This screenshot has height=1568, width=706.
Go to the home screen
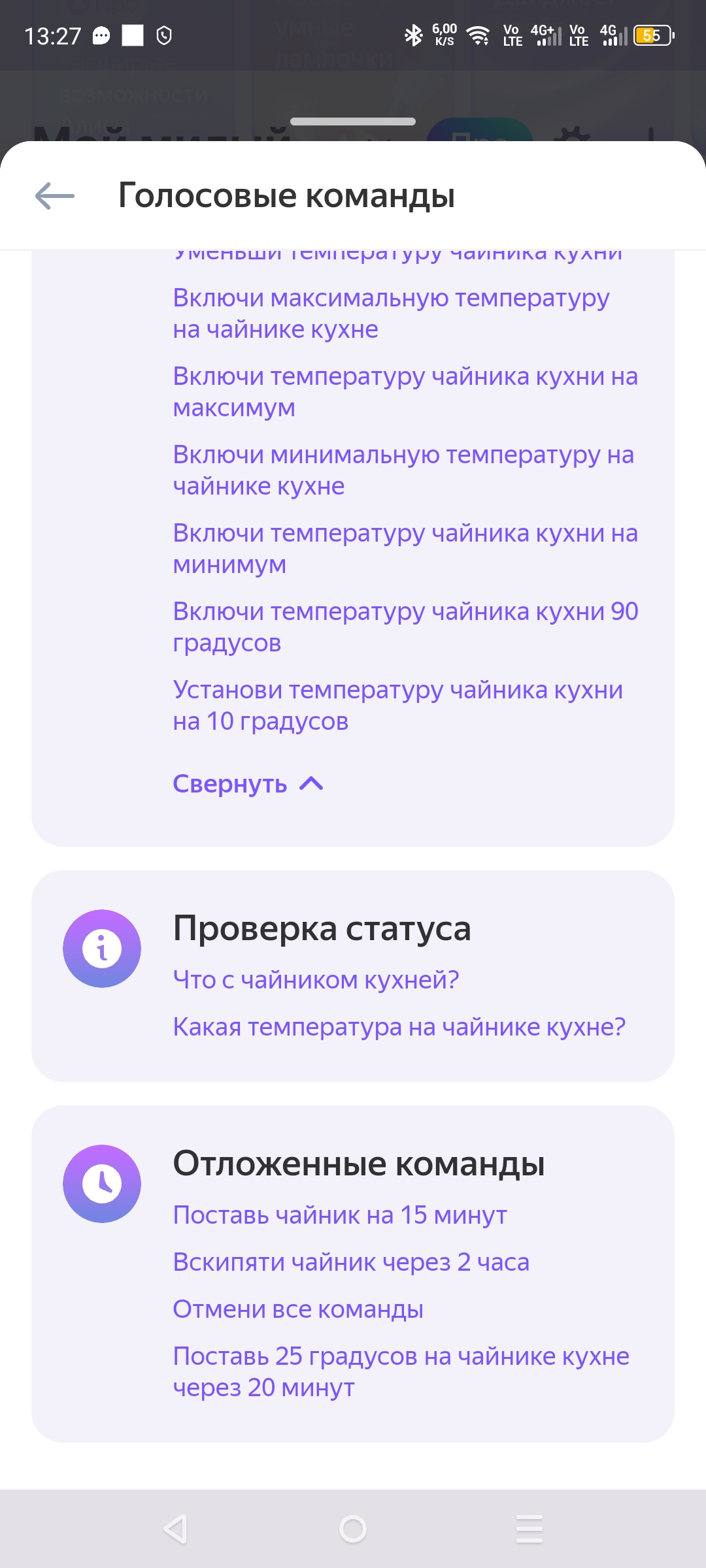tap(353, 1529)
